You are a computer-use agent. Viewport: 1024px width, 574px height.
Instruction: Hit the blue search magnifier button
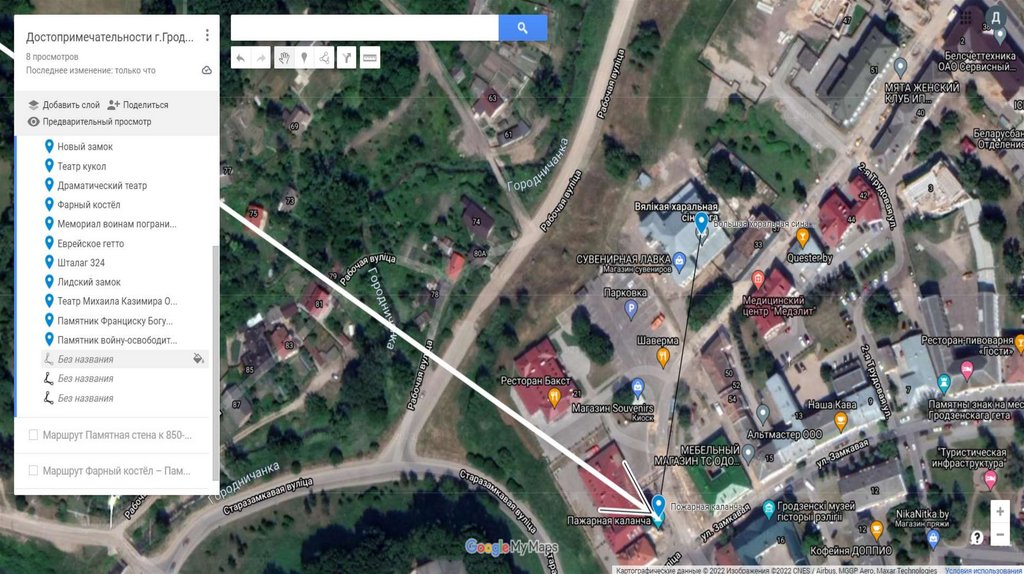point(522,28)
